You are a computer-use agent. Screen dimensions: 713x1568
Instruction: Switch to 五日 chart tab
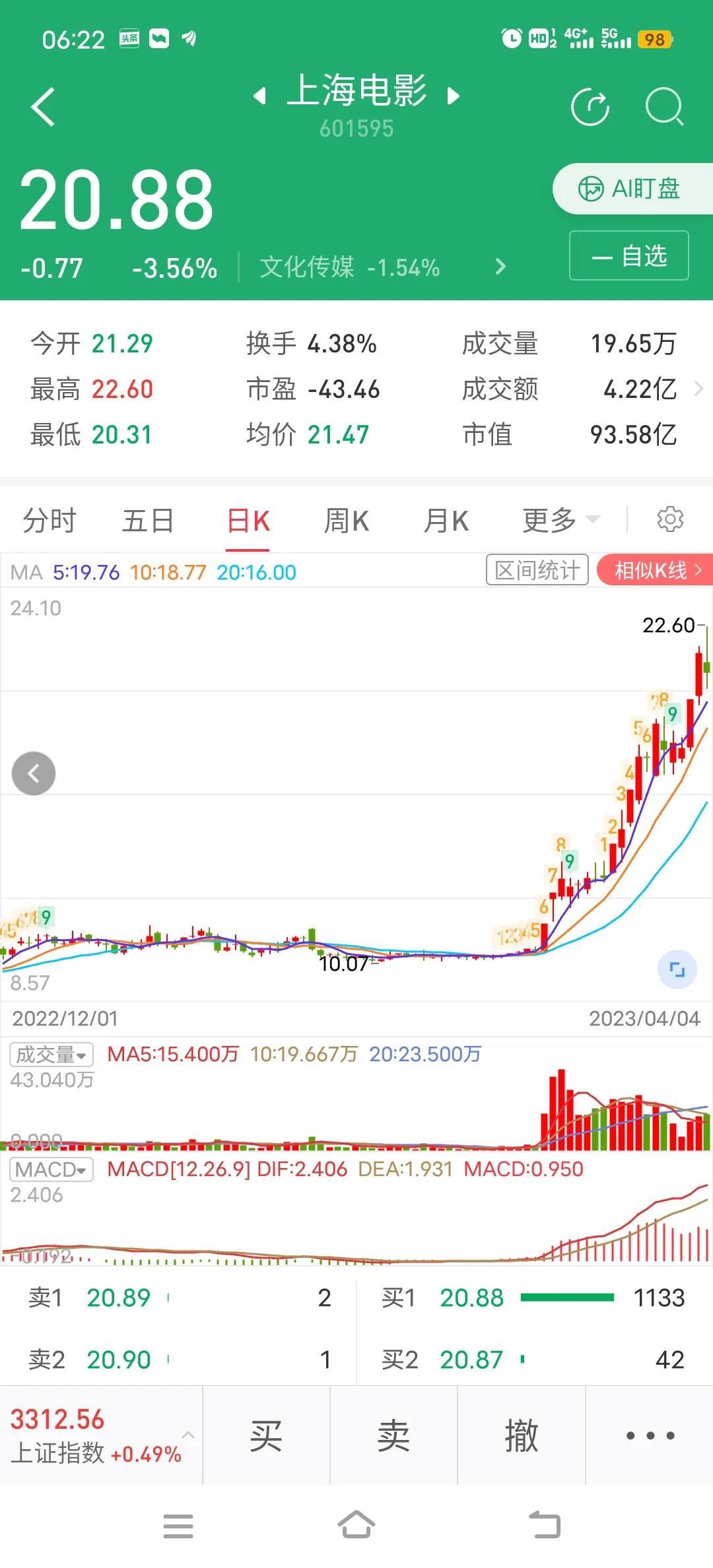148,521
